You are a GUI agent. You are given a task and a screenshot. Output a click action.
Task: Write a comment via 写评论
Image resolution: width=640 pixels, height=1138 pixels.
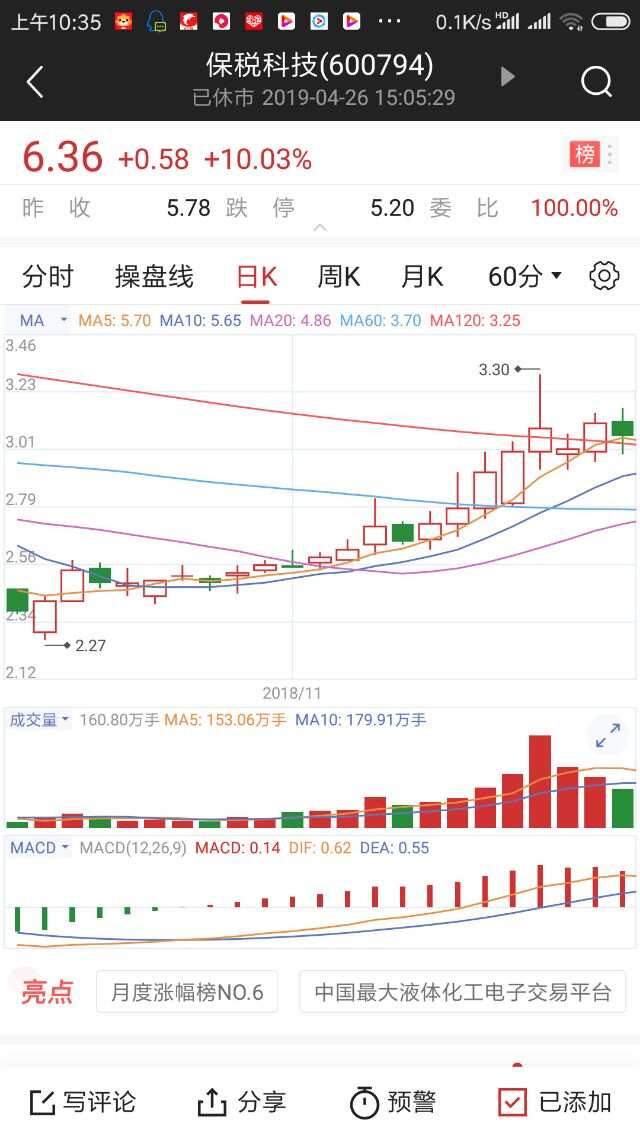(82, 1102)
